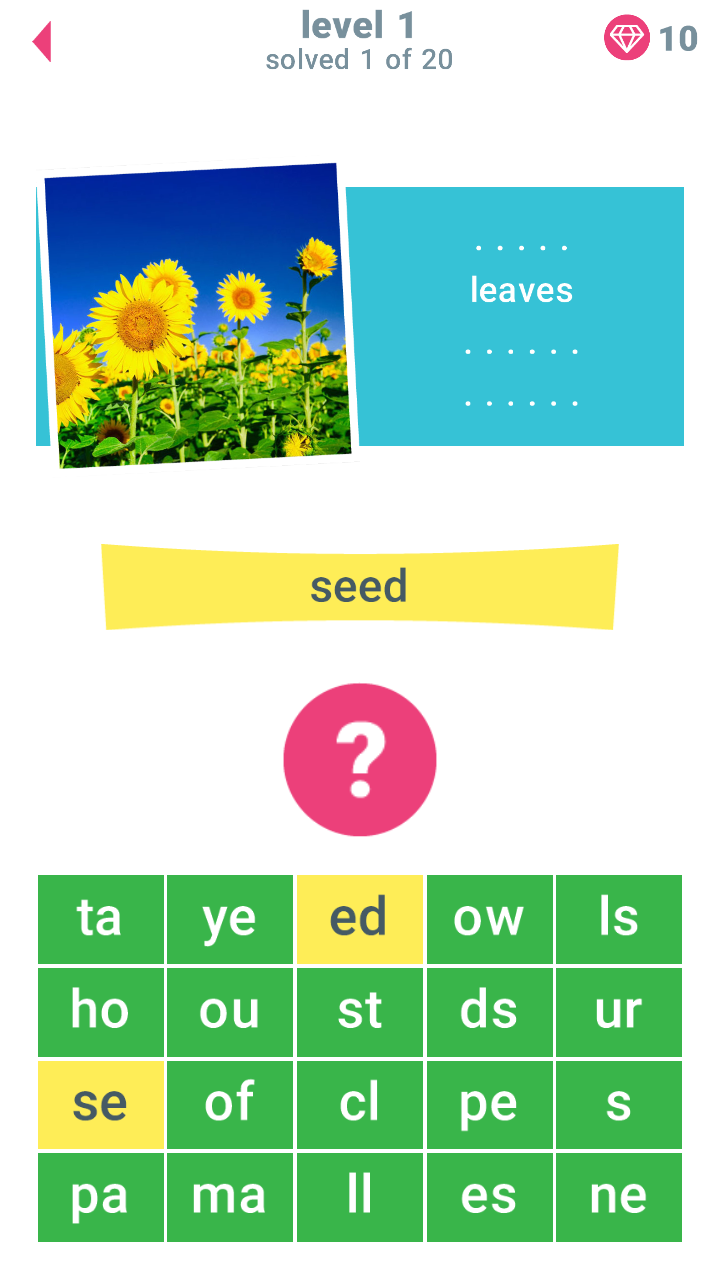Screen dimensions: 720x1280
Task: Deselect the highlighted 'ed' tile
Action: 359,919
